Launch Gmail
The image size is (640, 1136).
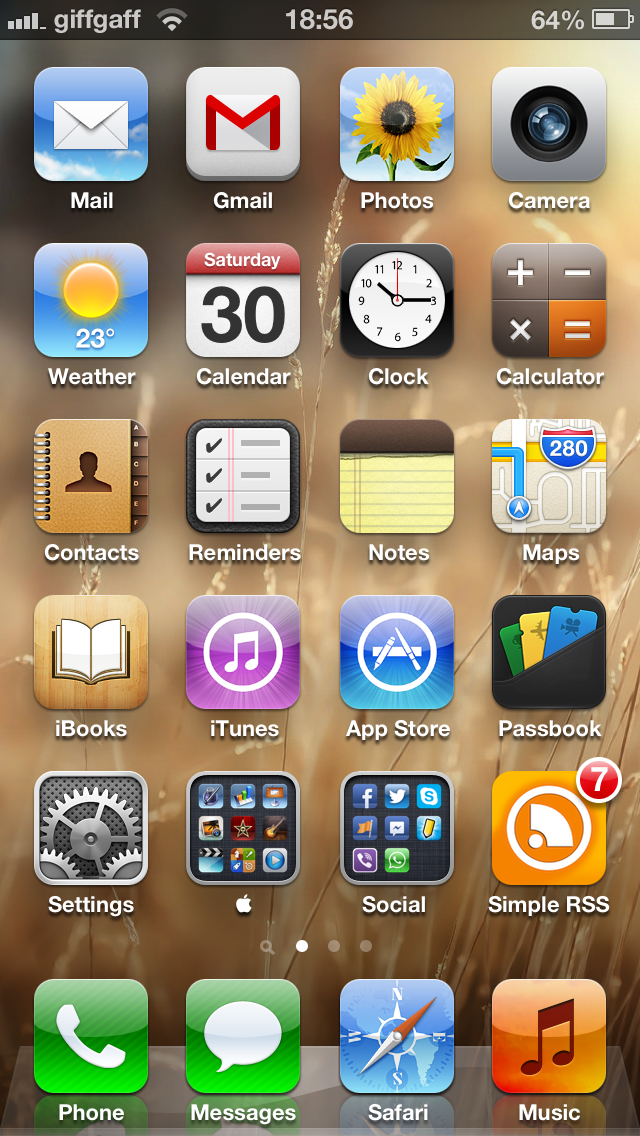click(243, 124)
